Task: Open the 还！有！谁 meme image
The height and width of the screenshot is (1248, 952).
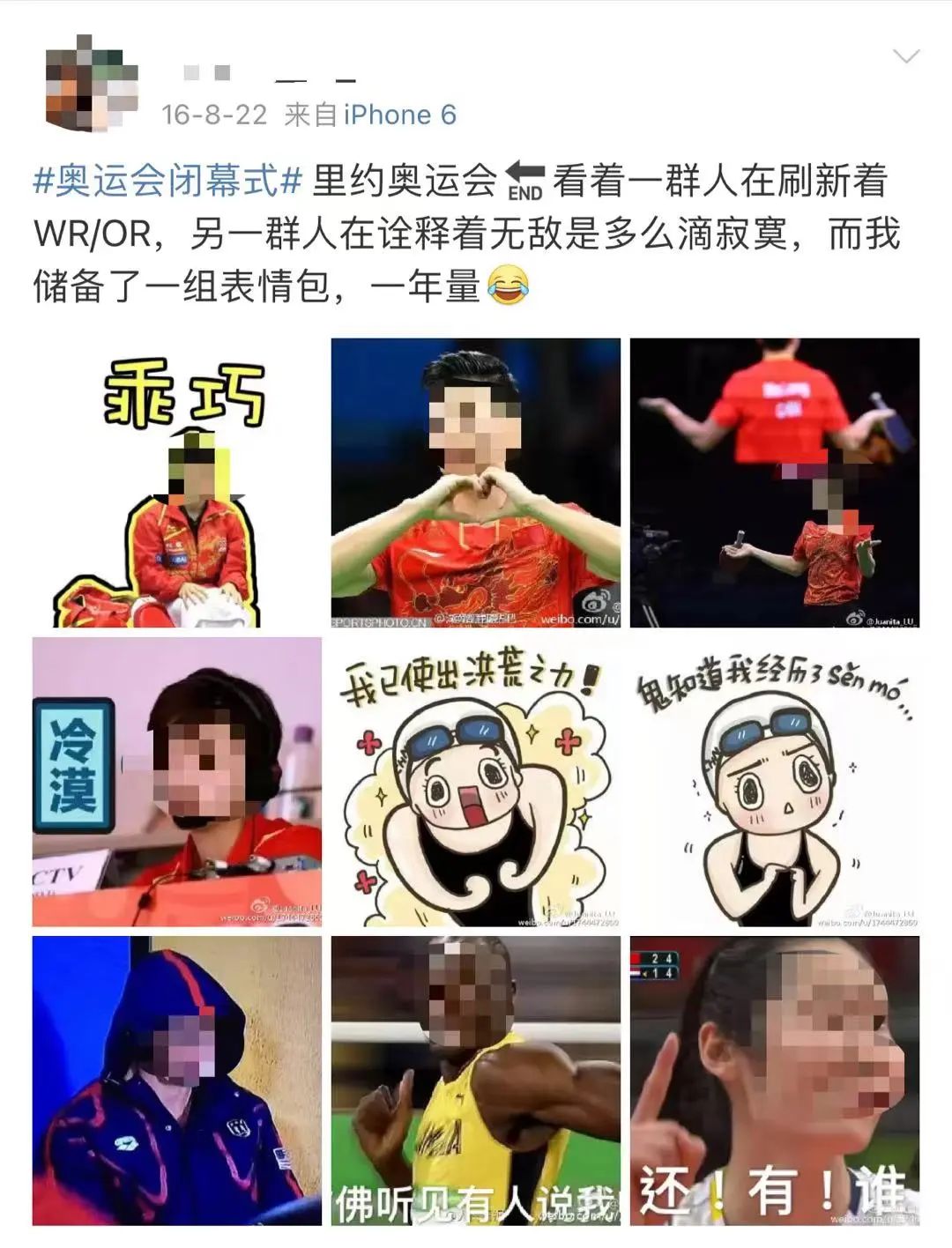Action: [774, 1081]
